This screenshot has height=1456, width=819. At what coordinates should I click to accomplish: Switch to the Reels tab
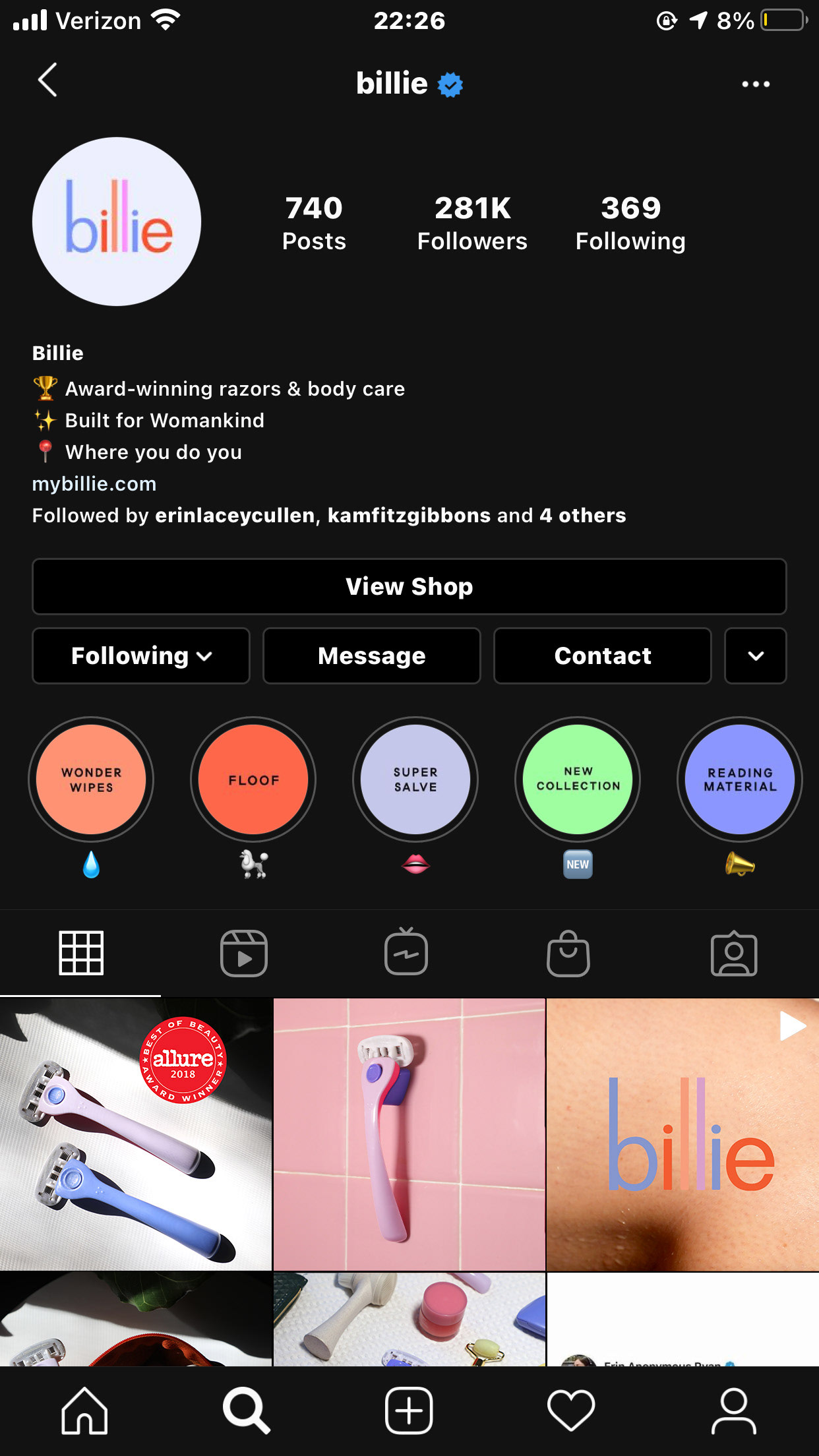point(244,954)
